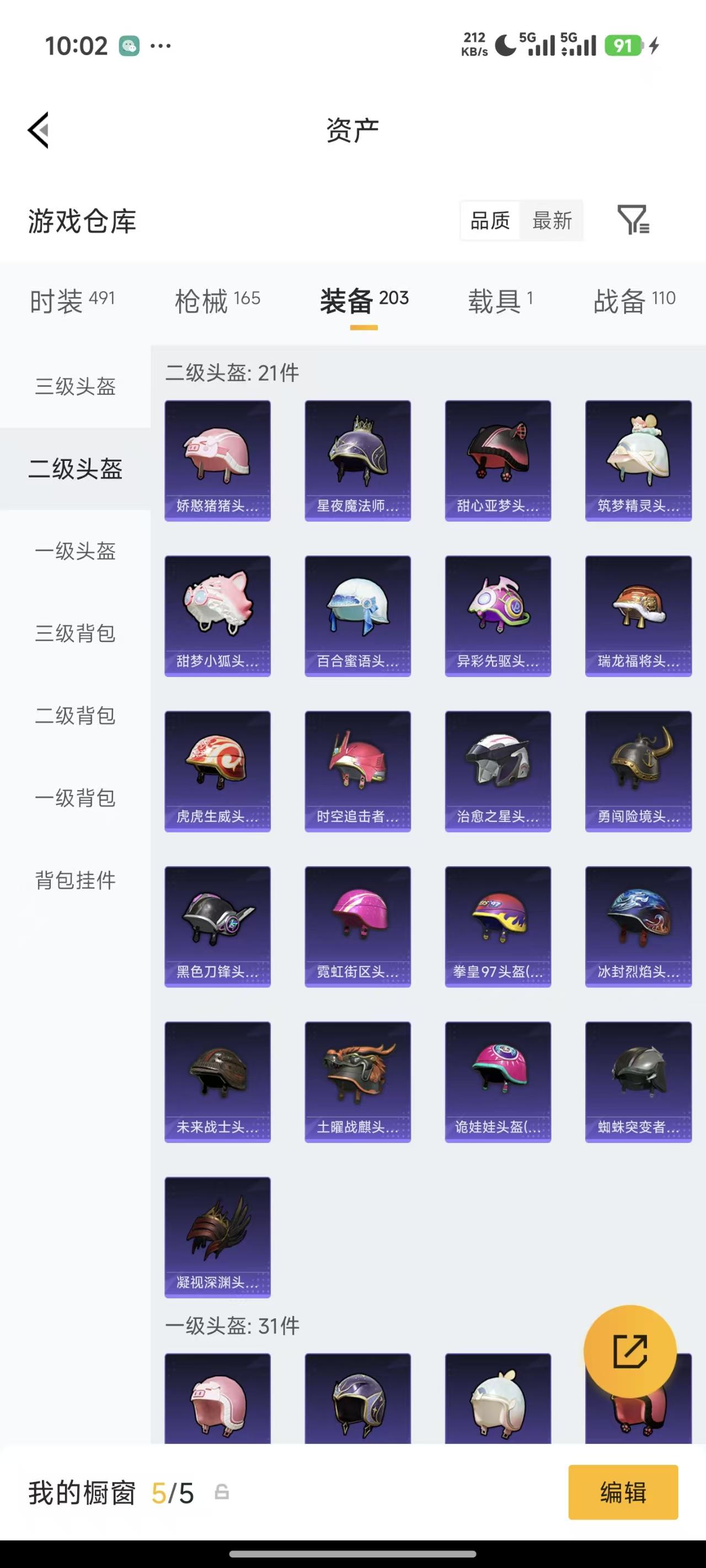The height and width of the screenshot is (1568, 706).
Task: Select the 拳皇97头盔 flame helmet
Action: pos(498,926)
